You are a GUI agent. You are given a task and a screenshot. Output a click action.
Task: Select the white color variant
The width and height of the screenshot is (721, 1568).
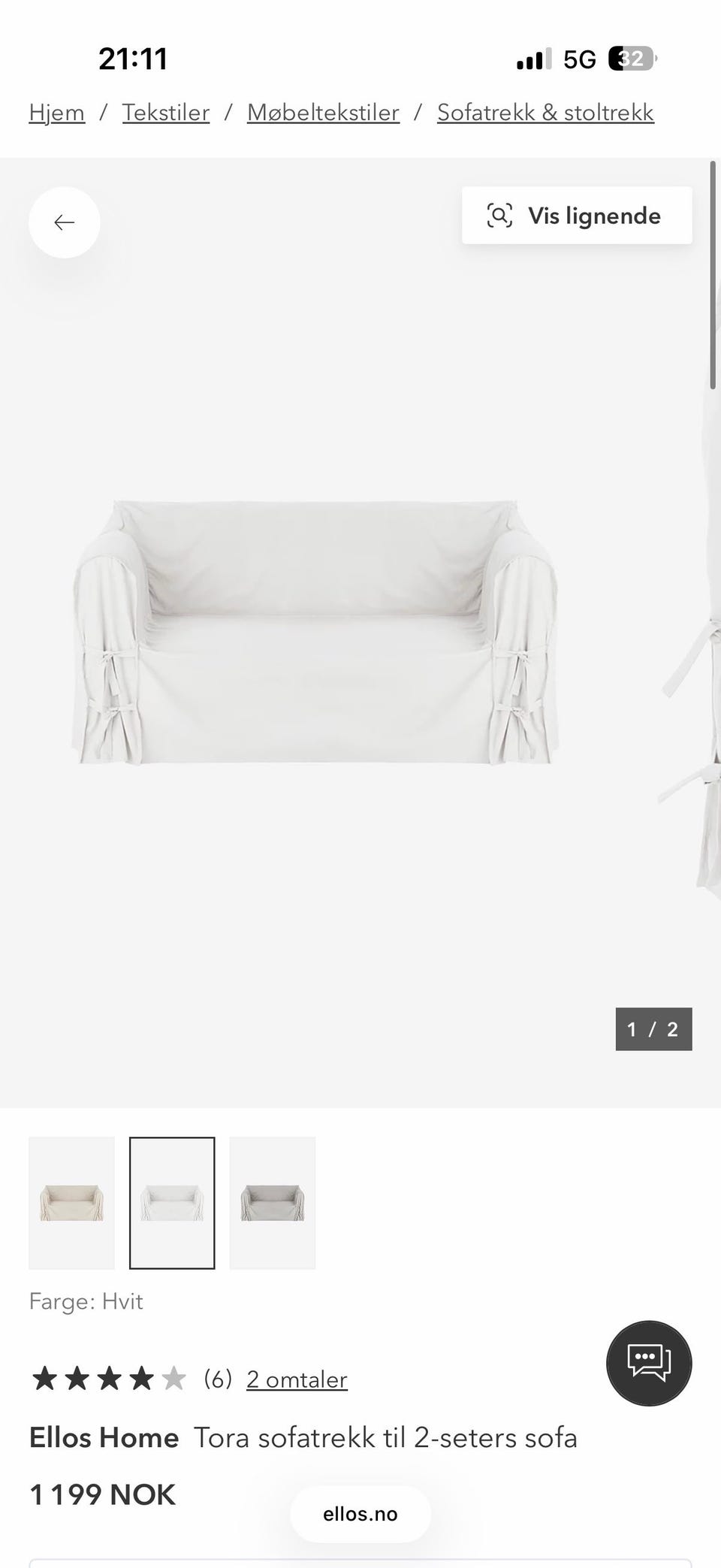(x=172, y=1203)
